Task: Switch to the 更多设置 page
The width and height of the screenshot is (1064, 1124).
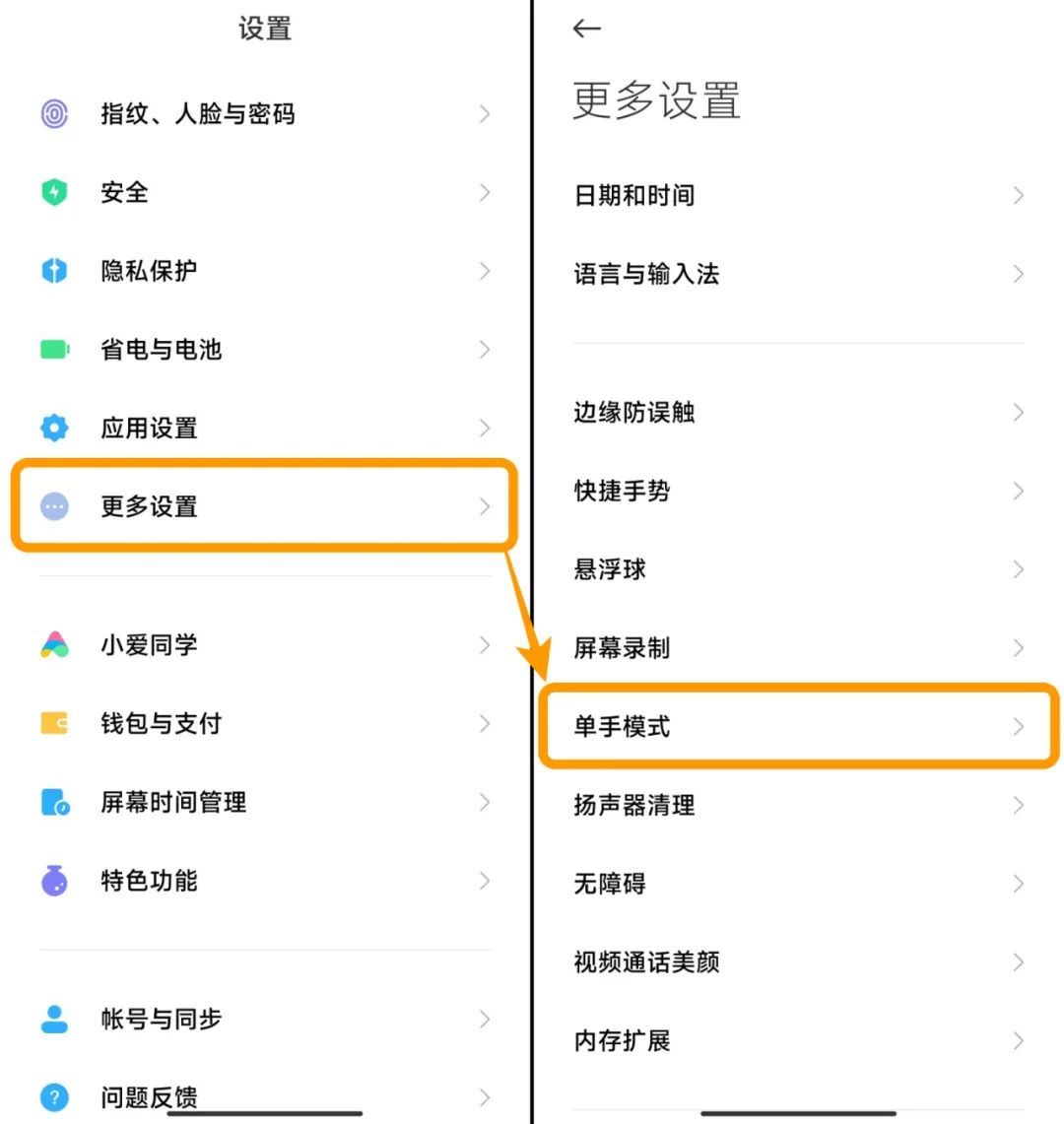Action: pos(261,507)
